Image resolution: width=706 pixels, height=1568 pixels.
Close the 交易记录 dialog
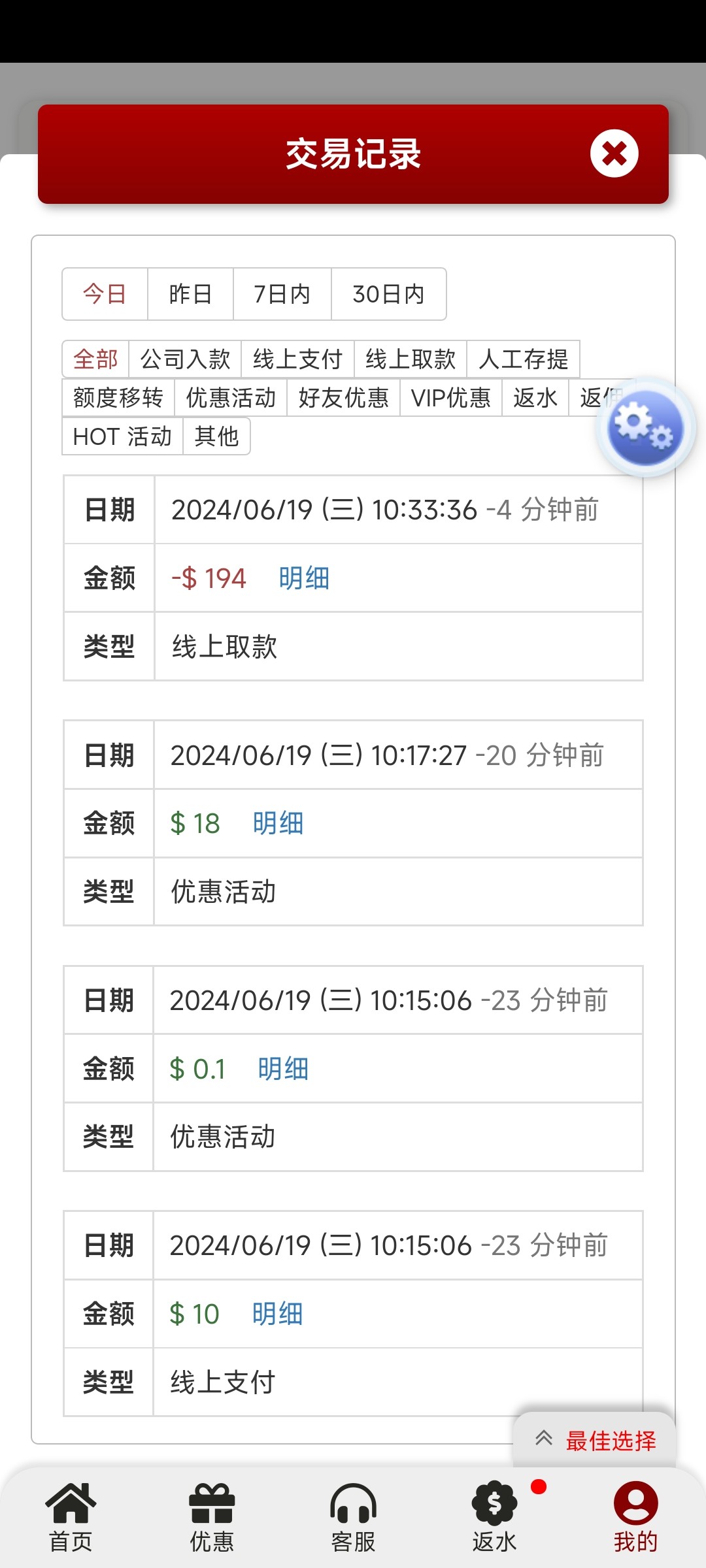614,154
